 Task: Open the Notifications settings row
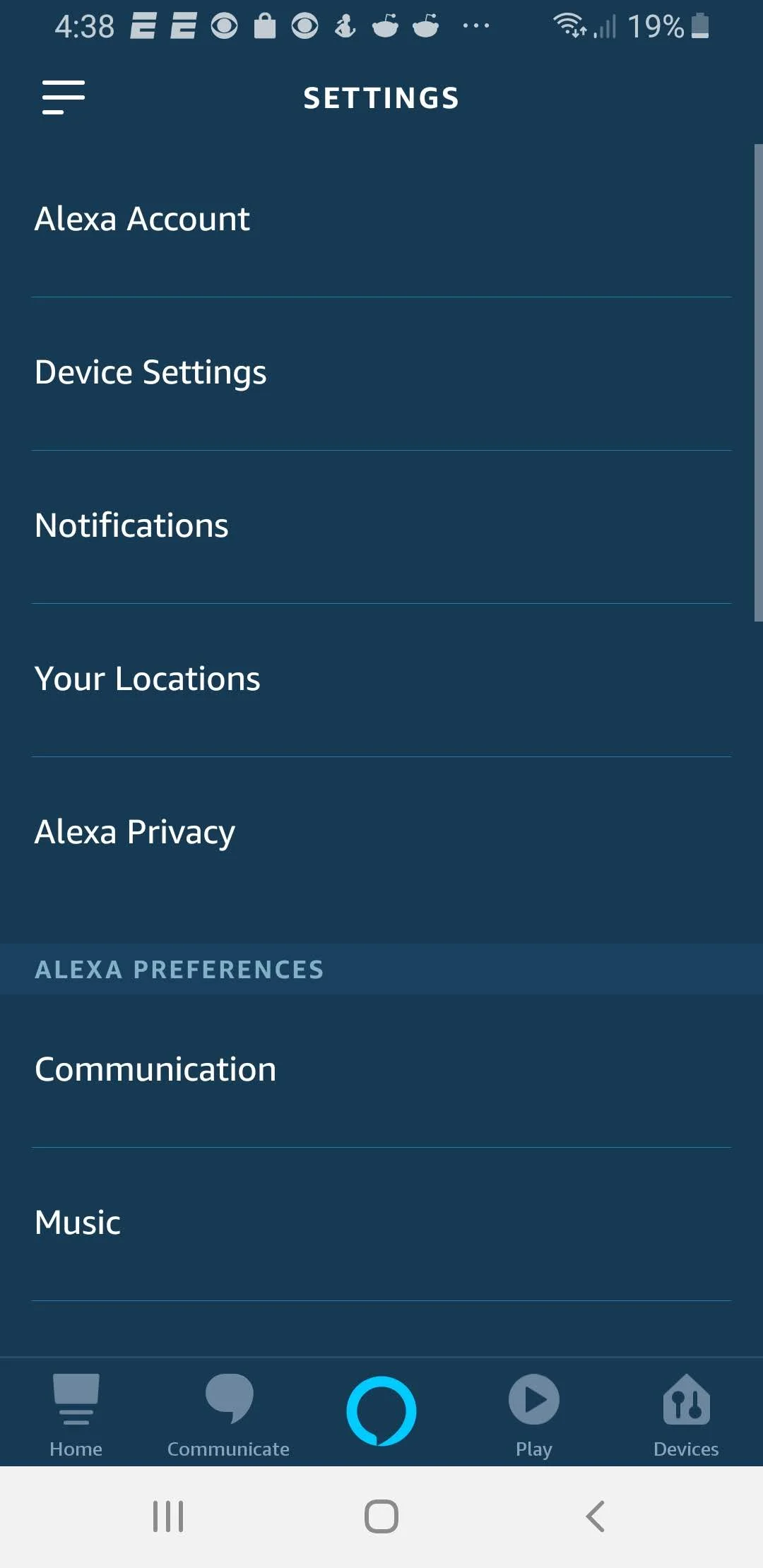click(x=381, y=527)
